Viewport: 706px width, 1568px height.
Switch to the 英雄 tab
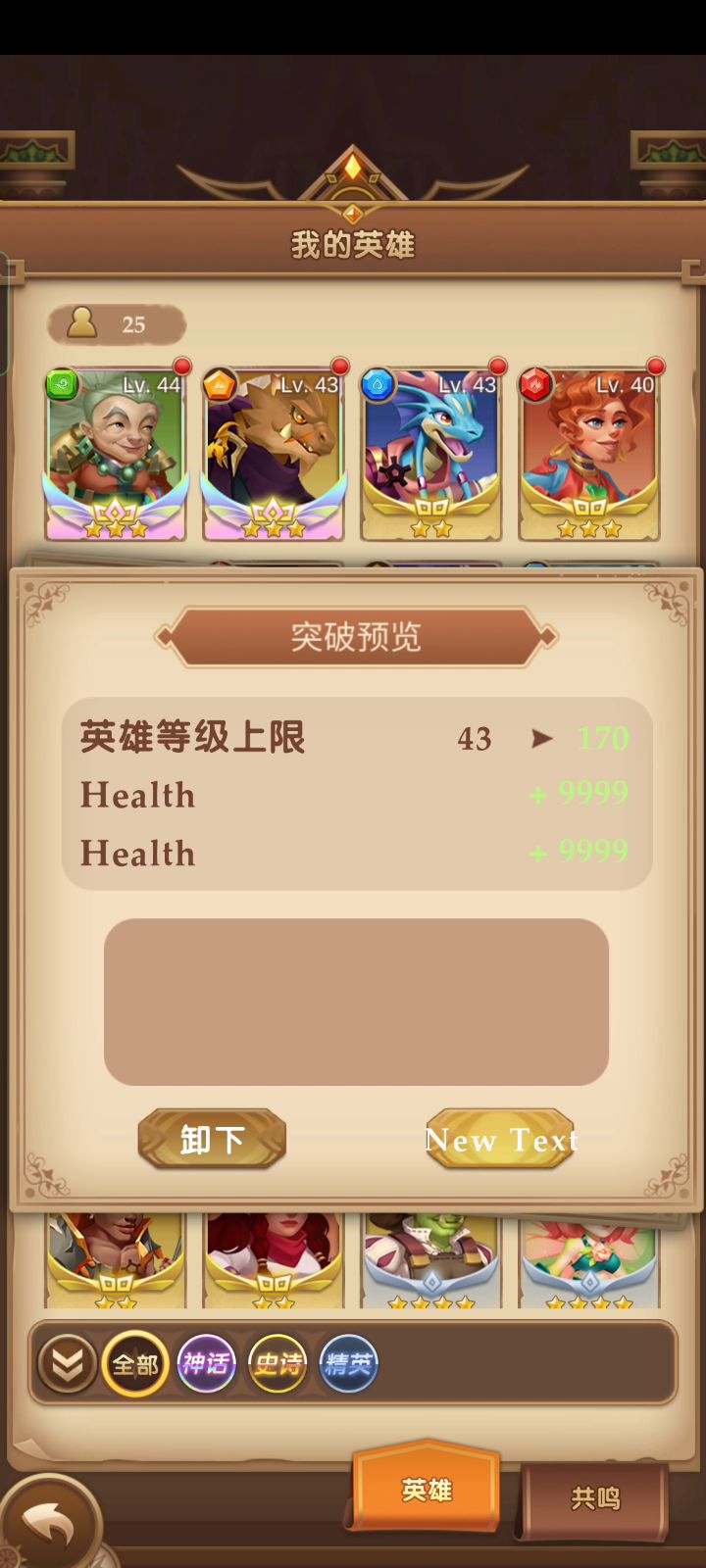tap(427, 1490)
